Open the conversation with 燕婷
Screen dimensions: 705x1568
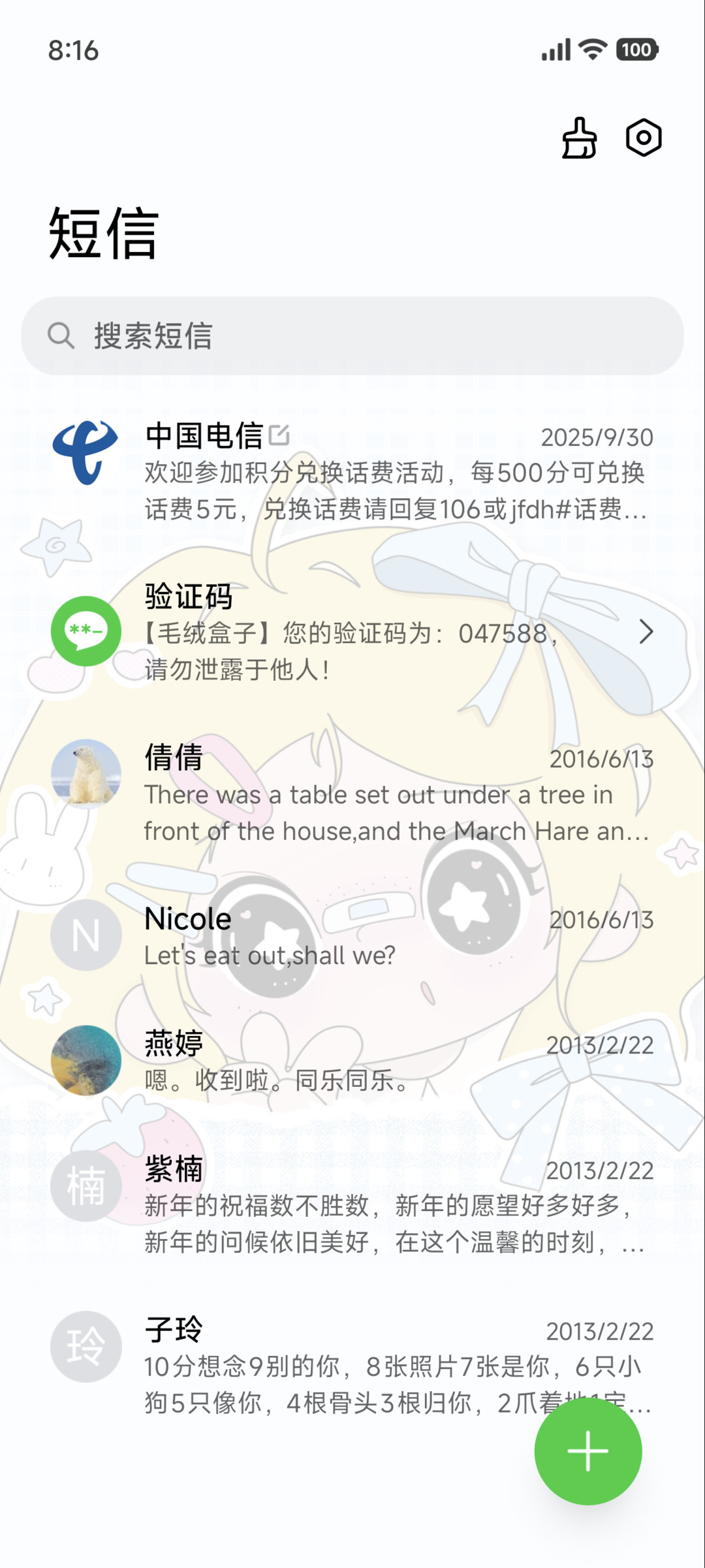(x=352, y=1060)
